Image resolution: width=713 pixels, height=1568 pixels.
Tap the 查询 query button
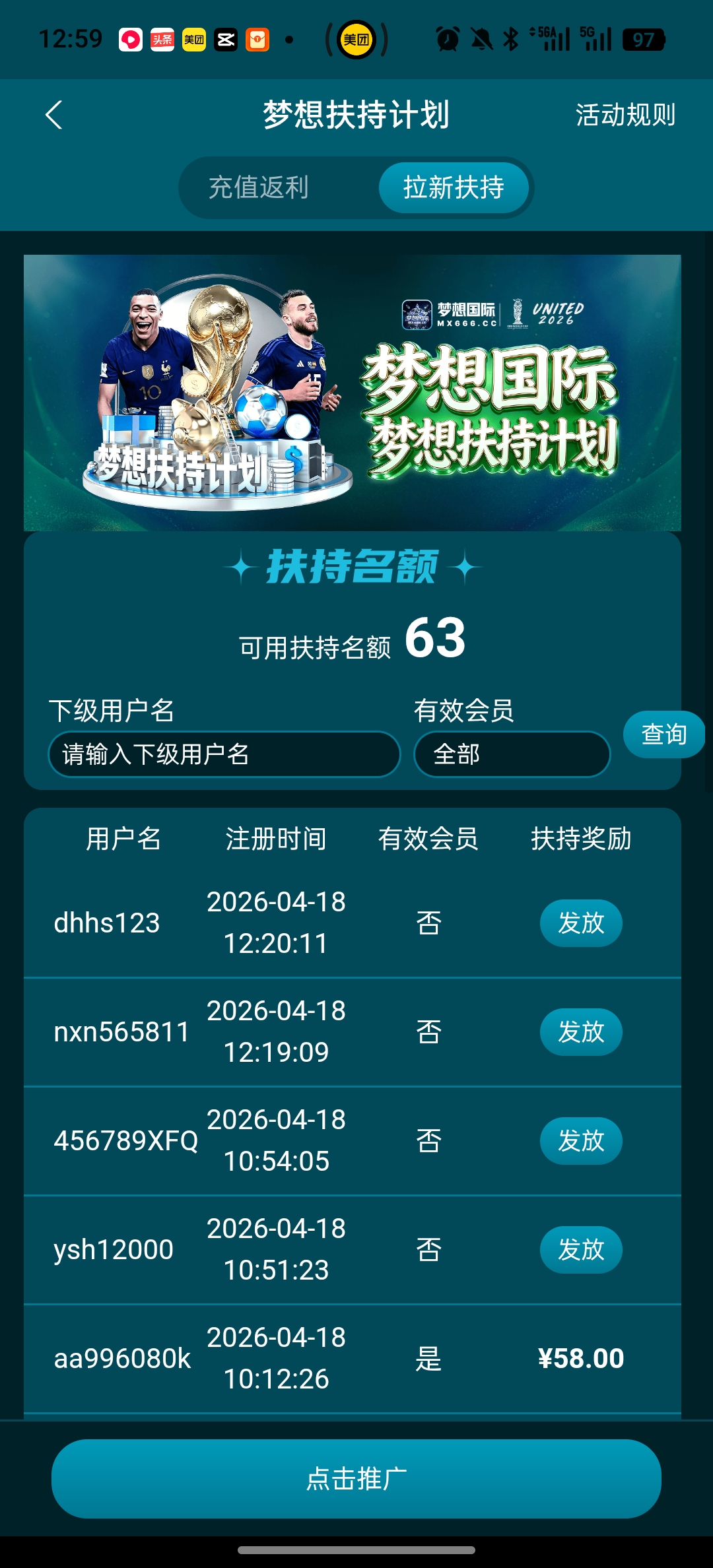[663, 734]
